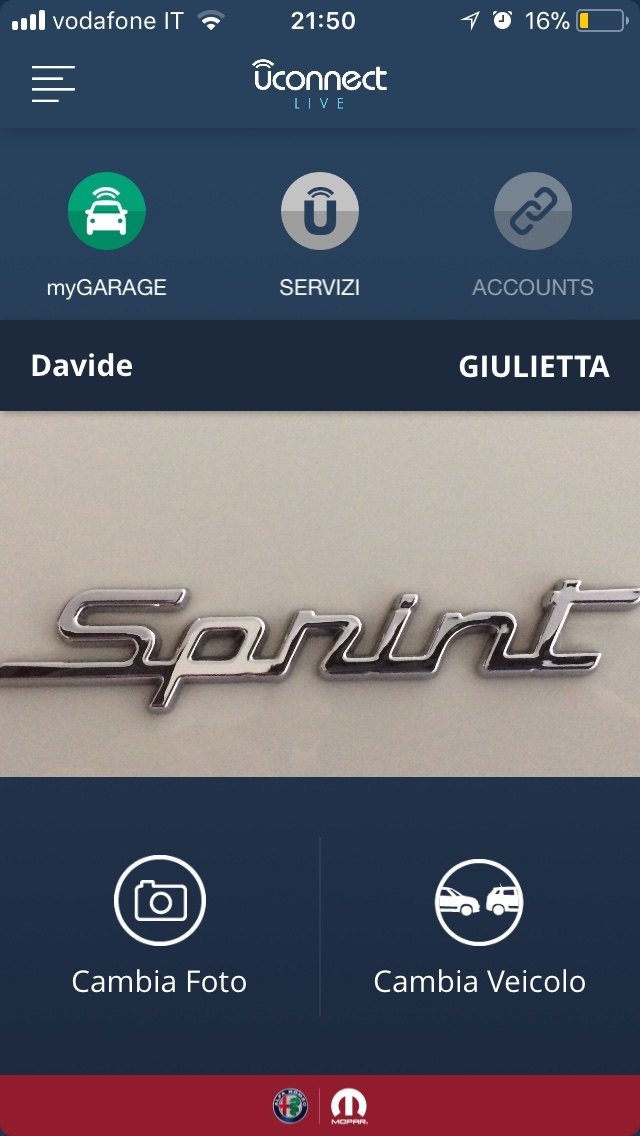Open the hamburger drawer menu
Viewport: 640px width, 1136px height.
point(53,84)
